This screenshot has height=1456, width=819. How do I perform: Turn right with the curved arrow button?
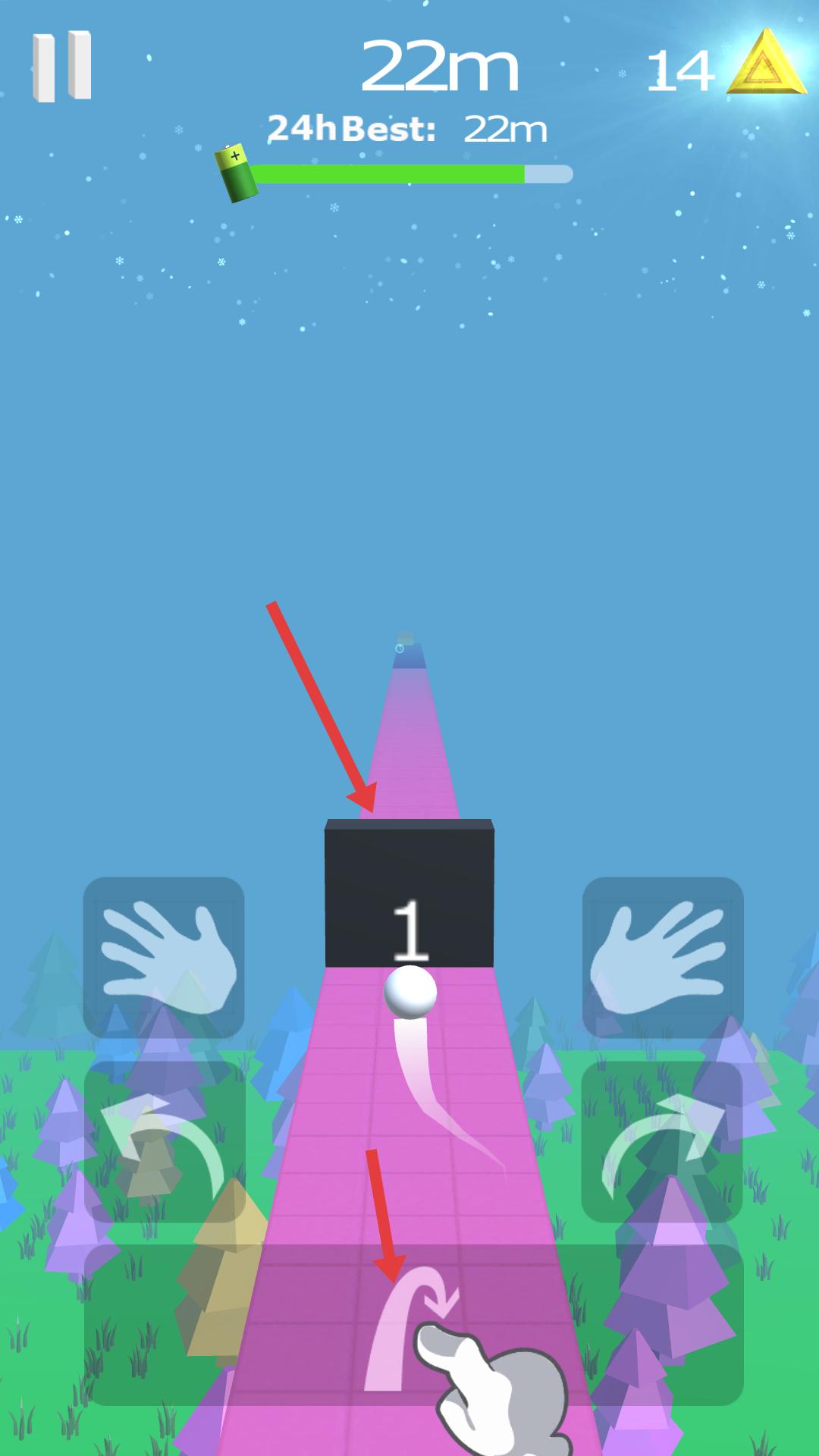click(x=661, y=1141)
